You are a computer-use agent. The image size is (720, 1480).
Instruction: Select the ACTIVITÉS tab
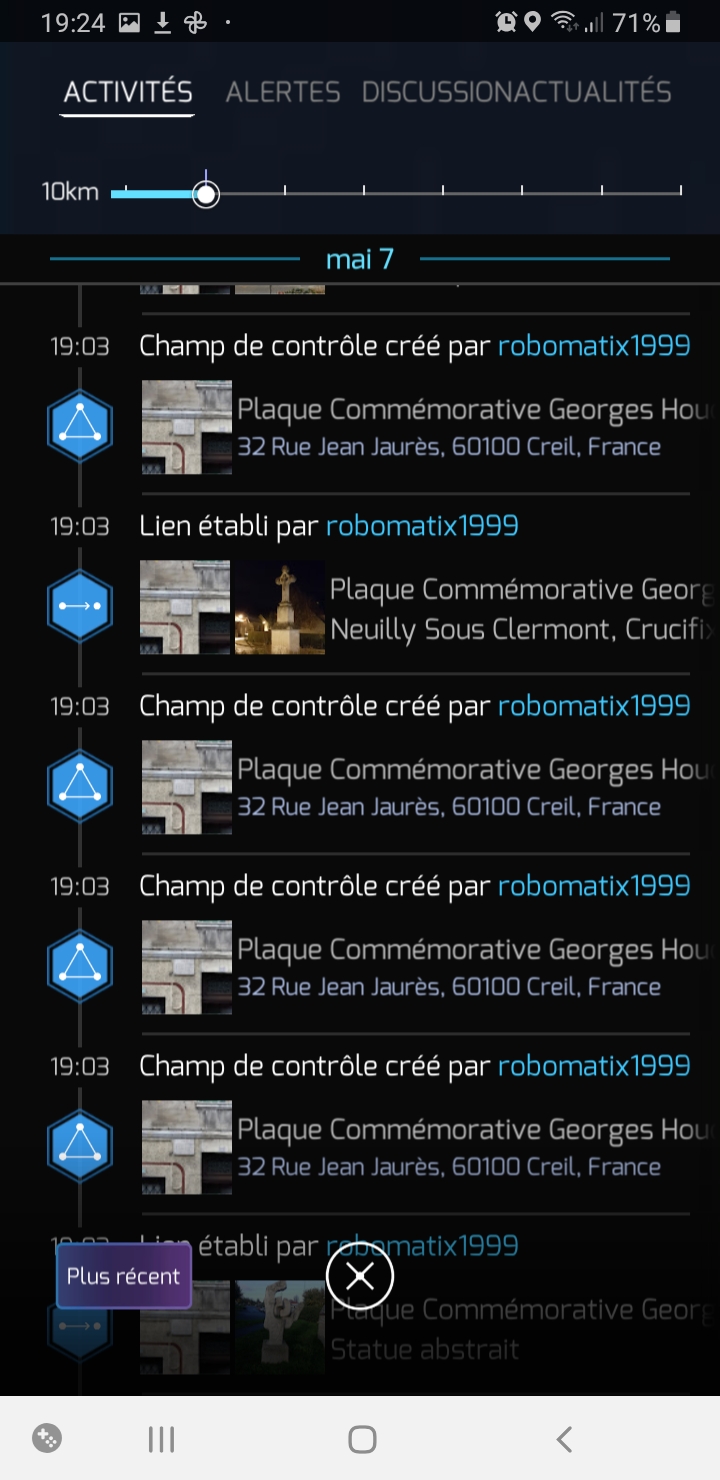pyautogui.click(x=128, y=92)
